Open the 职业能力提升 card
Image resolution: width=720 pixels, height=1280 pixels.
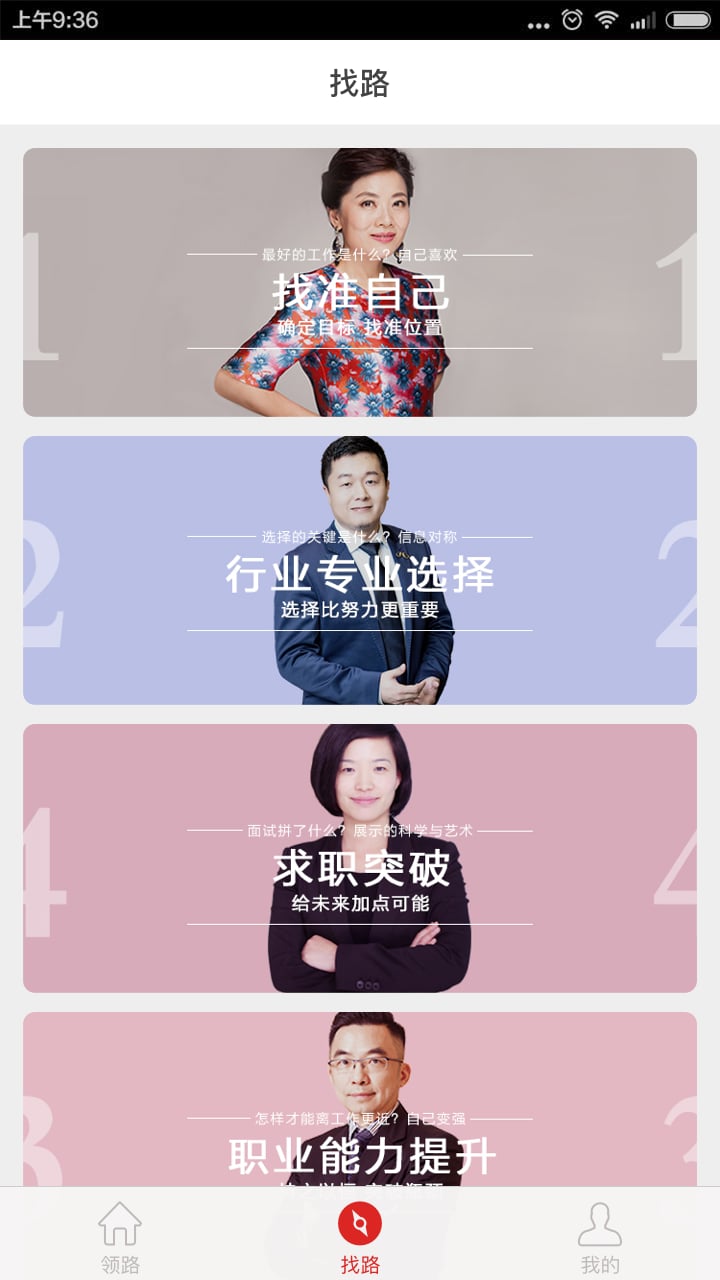click(x=360, y=1099)
